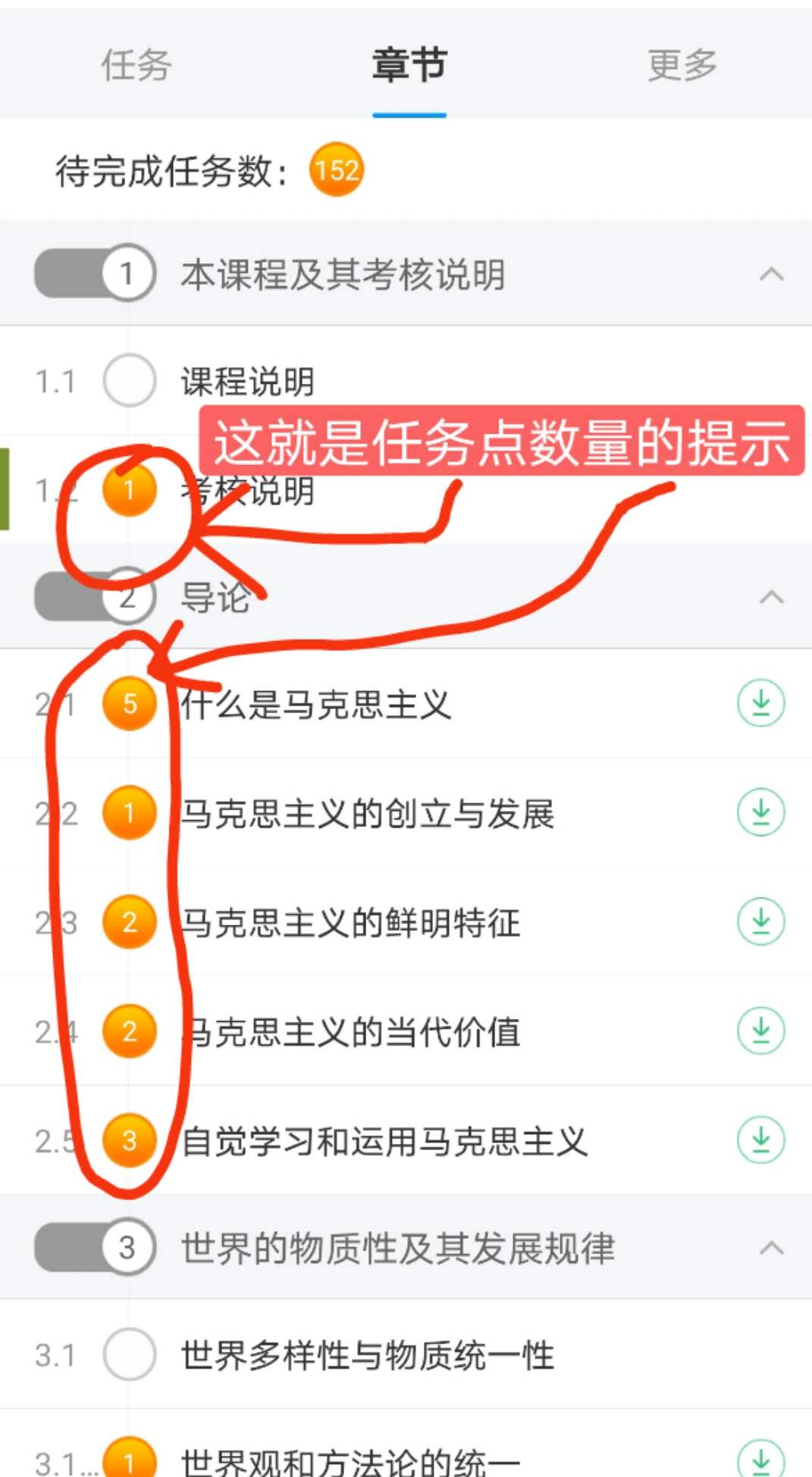Download 什么是马克思主义 lesson

pos(760,704)
